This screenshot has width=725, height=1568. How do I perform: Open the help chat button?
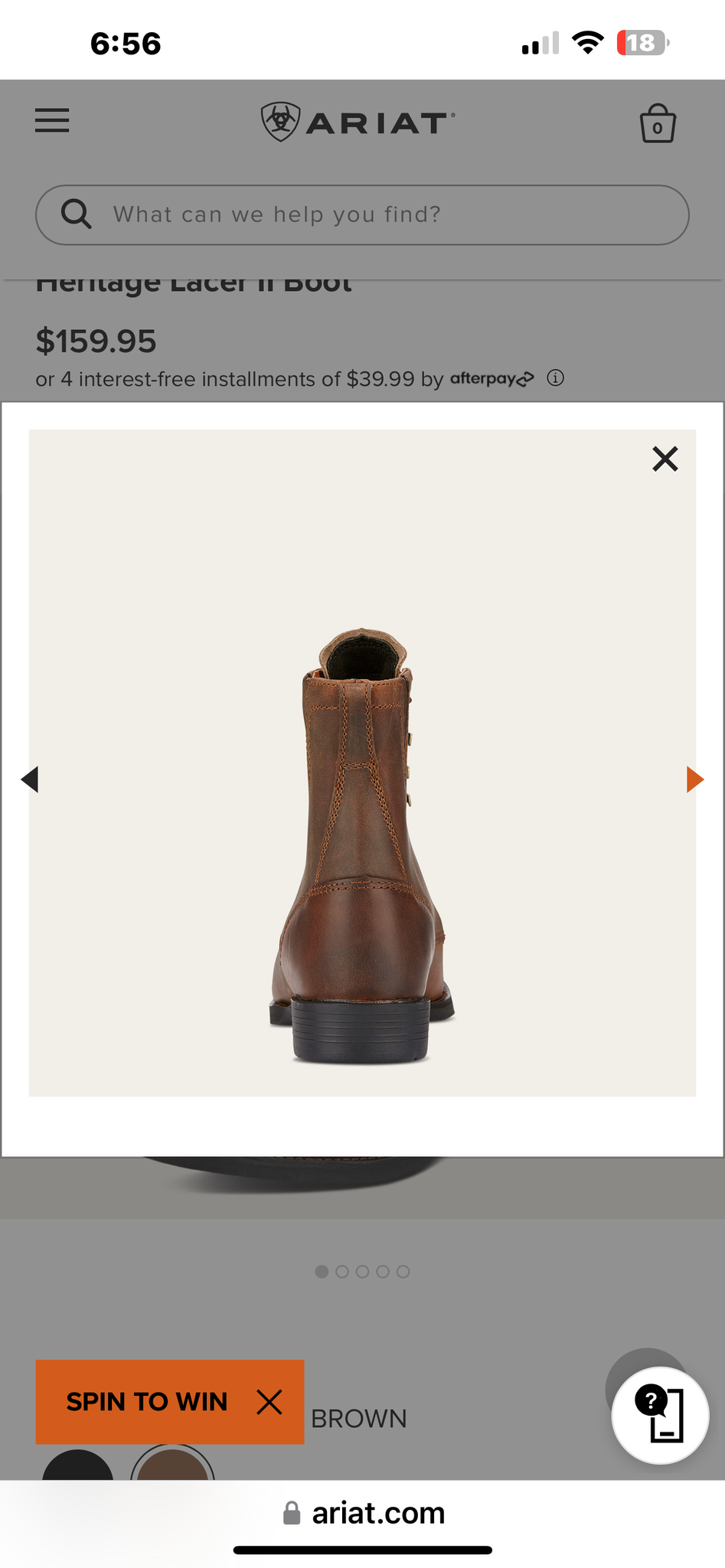pos(660,1415)
